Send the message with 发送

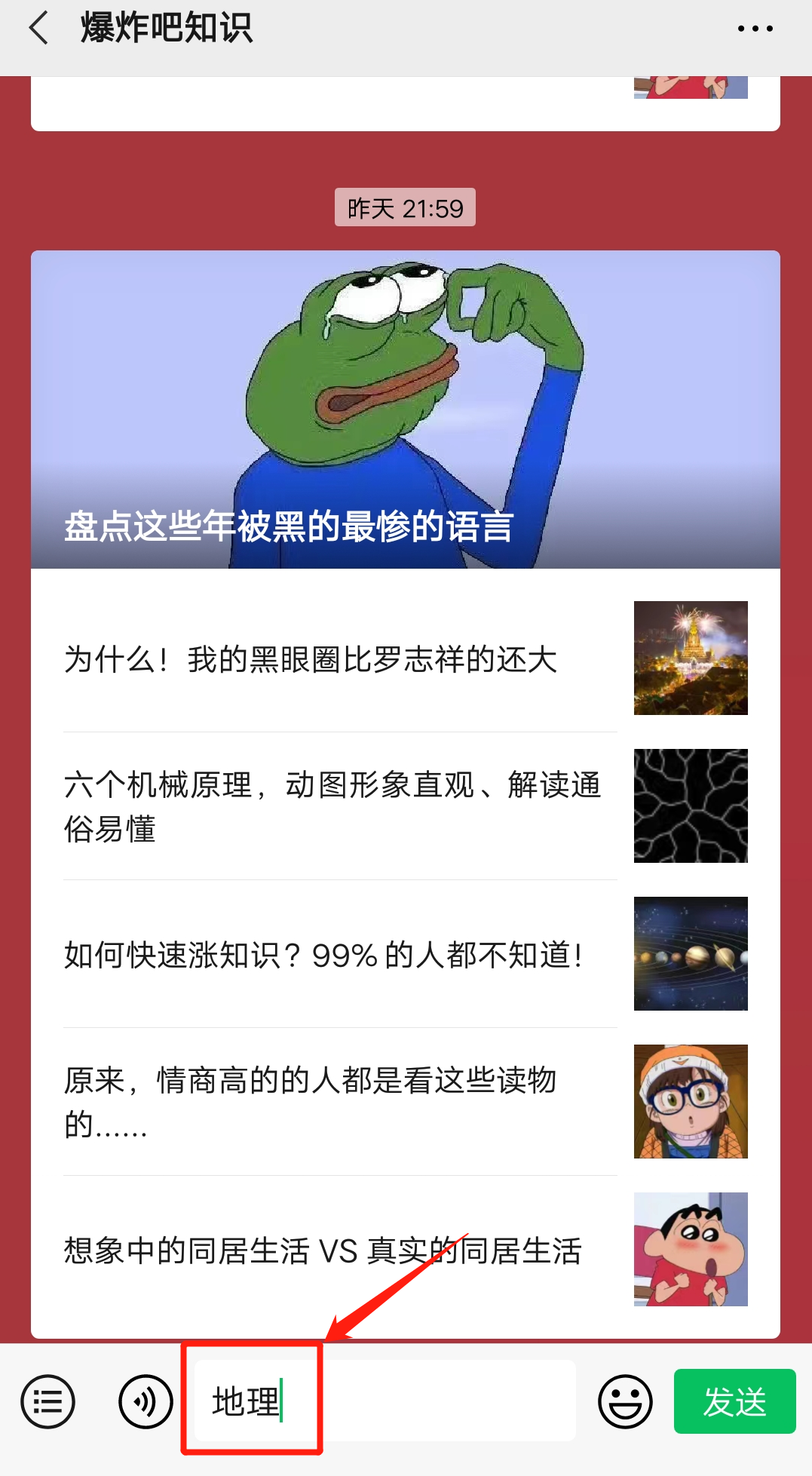[x=735, y=1401]
